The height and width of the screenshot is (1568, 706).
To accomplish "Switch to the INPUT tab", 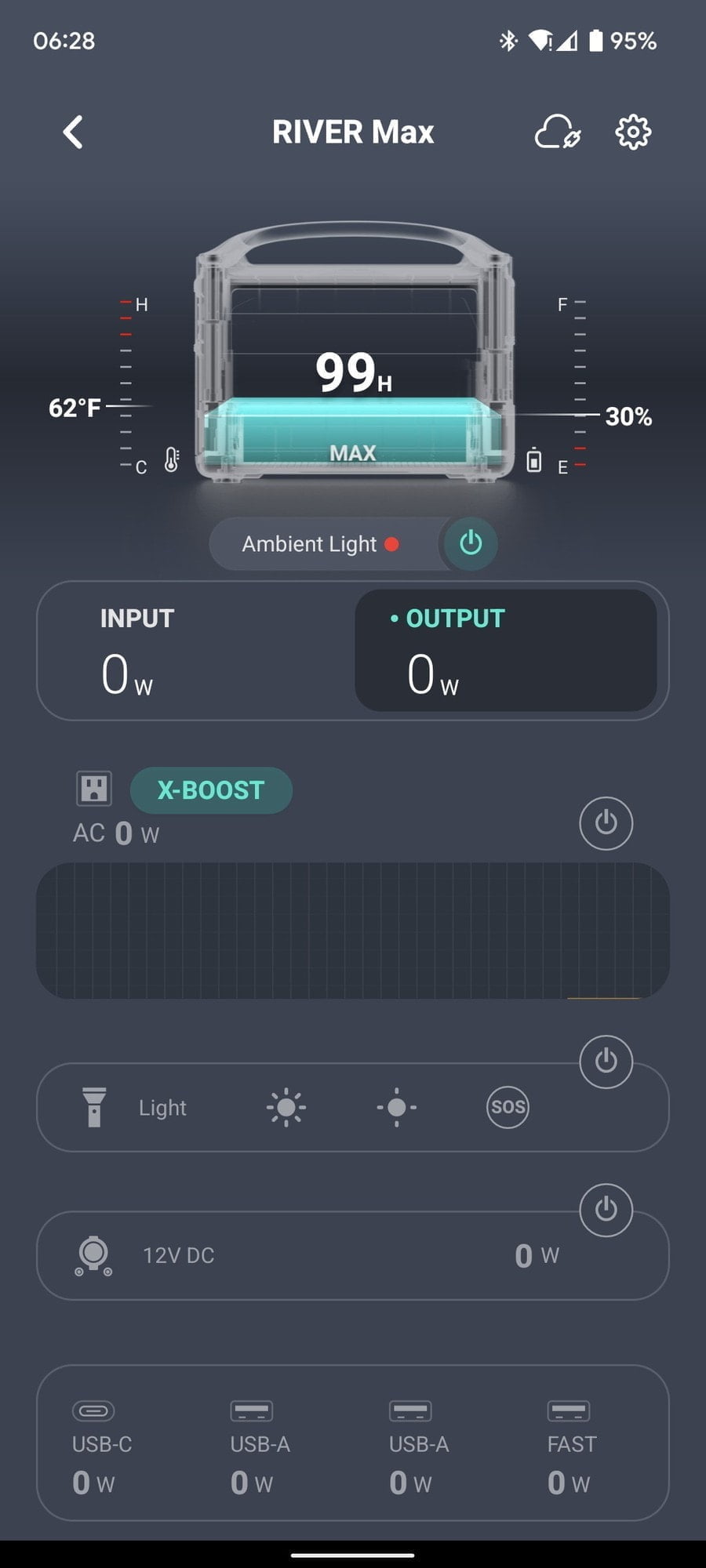I will 196,651.
